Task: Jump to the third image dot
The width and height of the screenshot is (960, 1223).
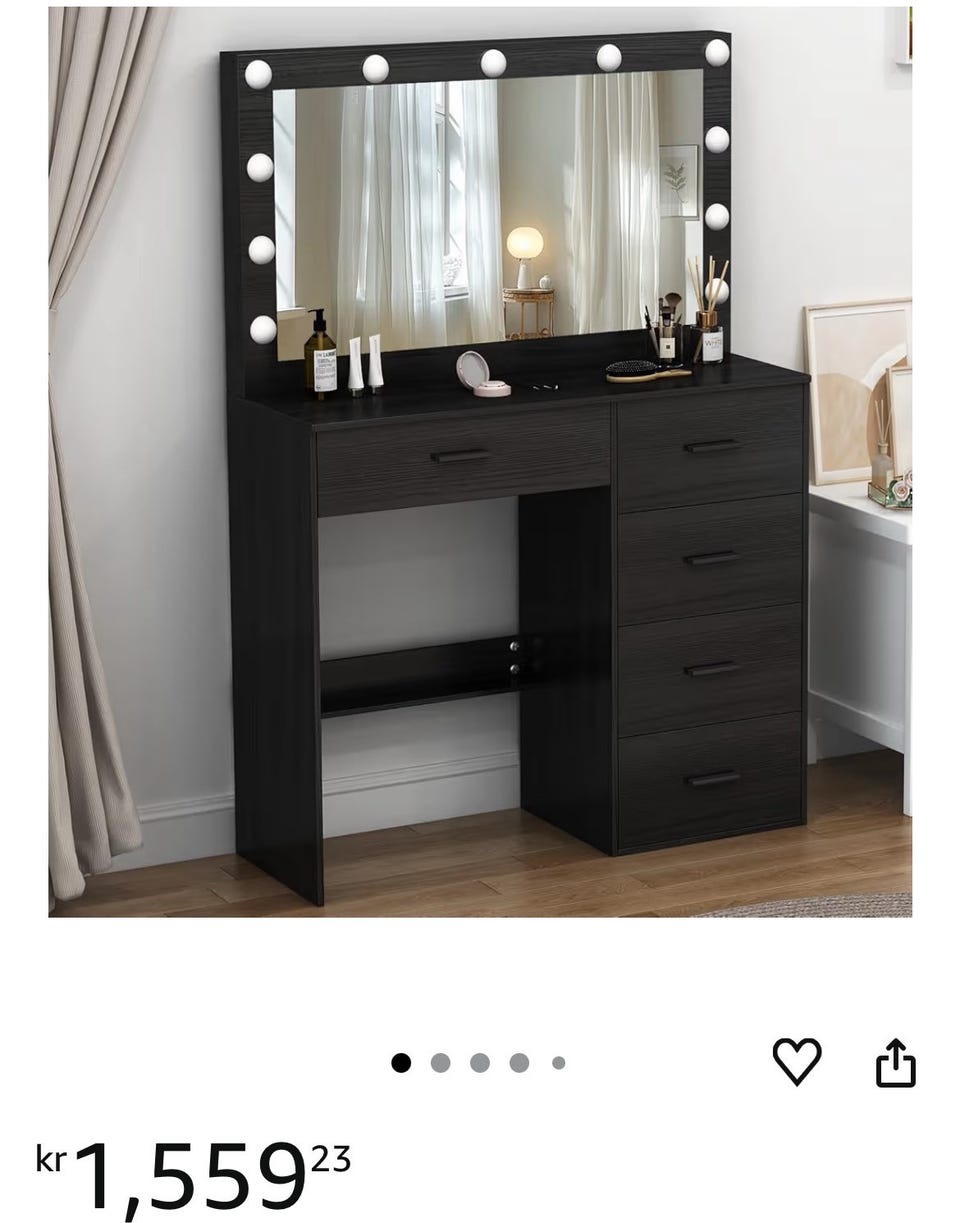Action: [x=481, y=1063]
